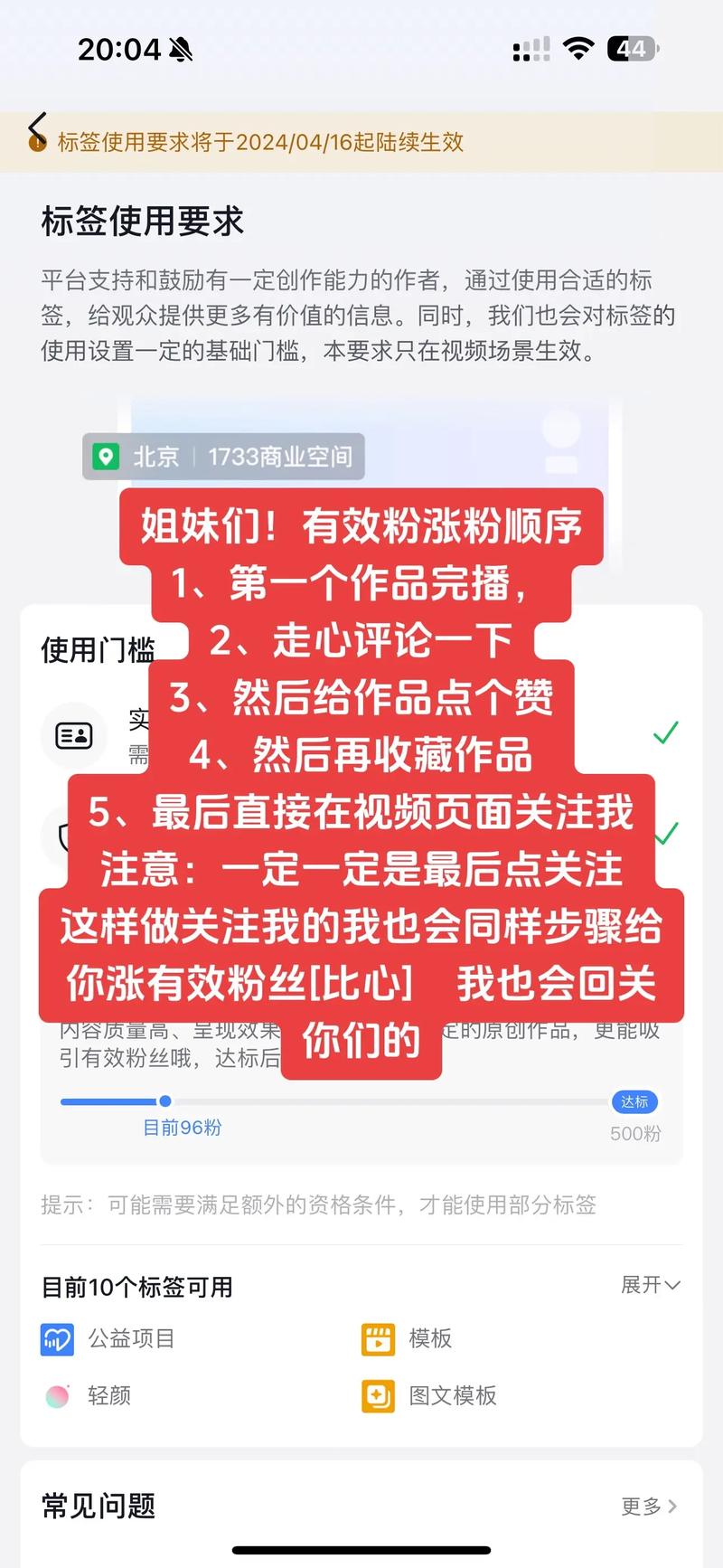The image size is (723, 1568).
Task: View 更多 under 常见问题
Action: (x=649, y=1507)
